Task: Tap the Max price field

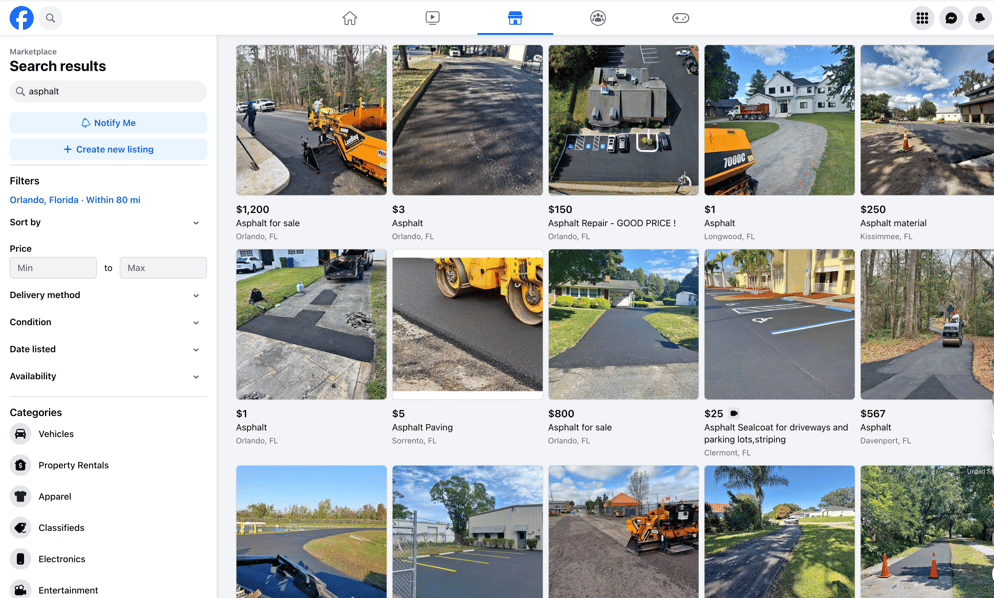Action: pos(163,268)
